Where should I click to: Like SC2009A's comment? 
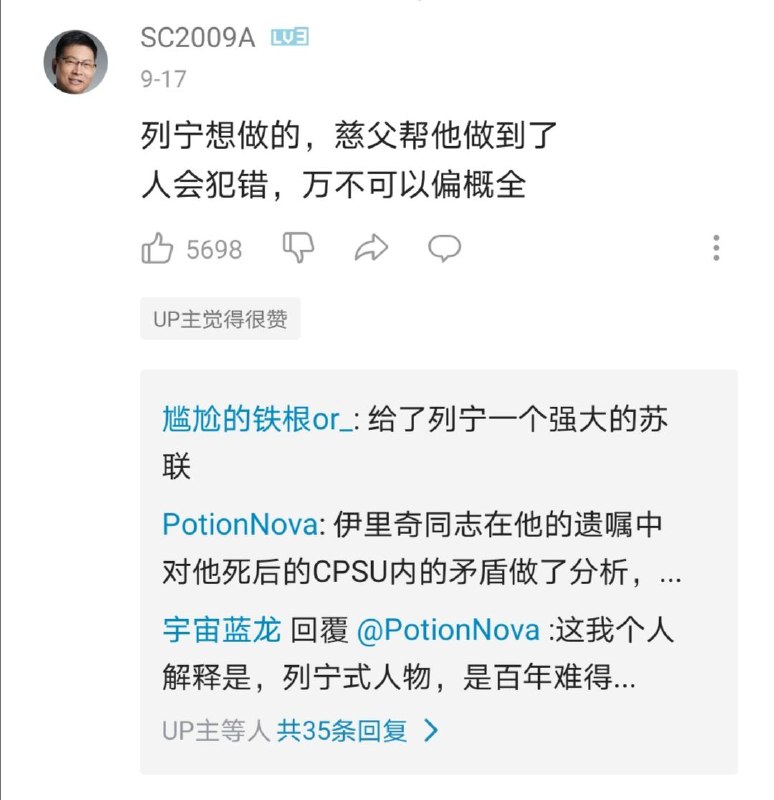pos(158,248)
